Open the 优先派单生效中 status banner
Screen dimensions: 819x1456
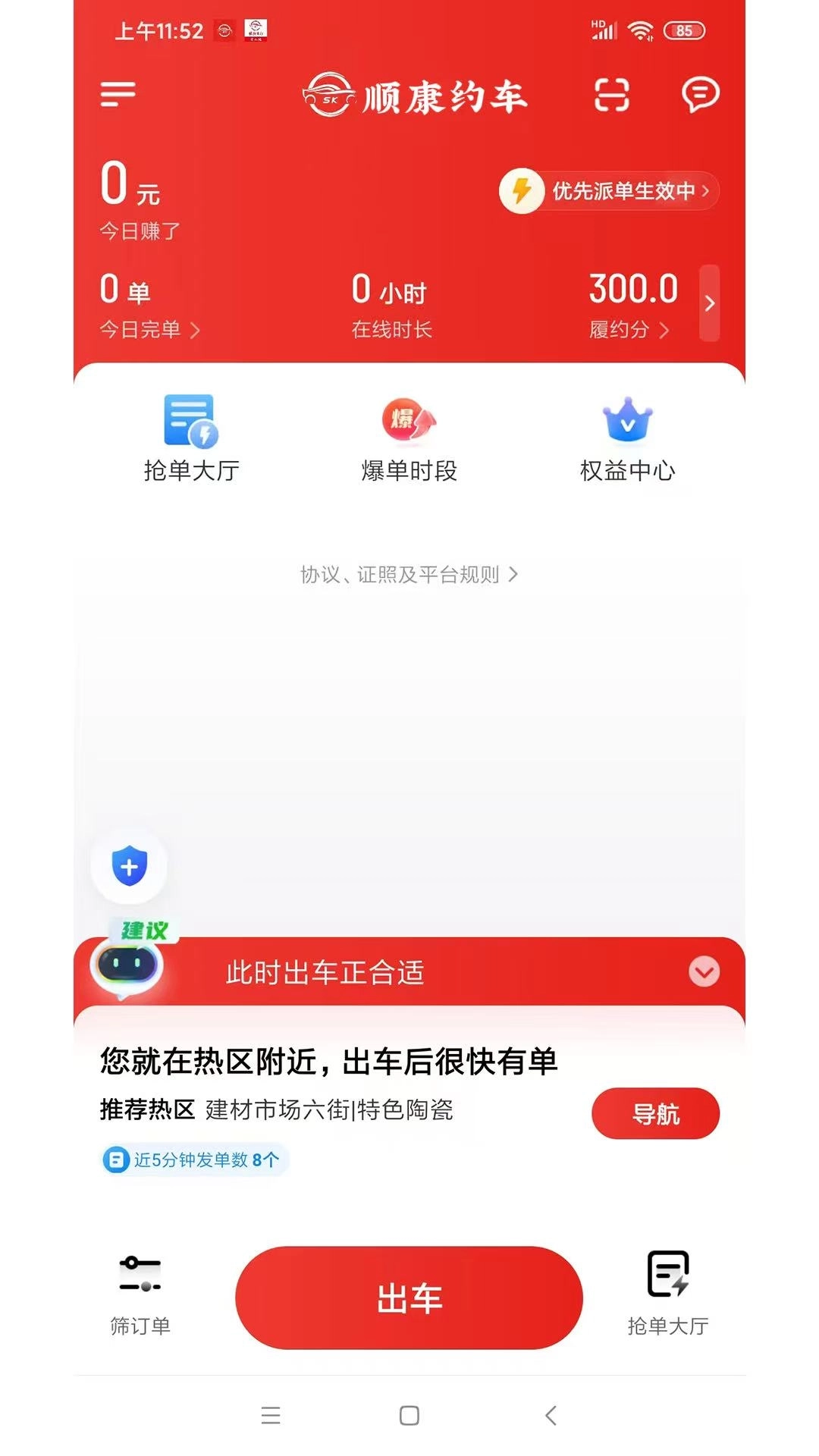[607, 192]
